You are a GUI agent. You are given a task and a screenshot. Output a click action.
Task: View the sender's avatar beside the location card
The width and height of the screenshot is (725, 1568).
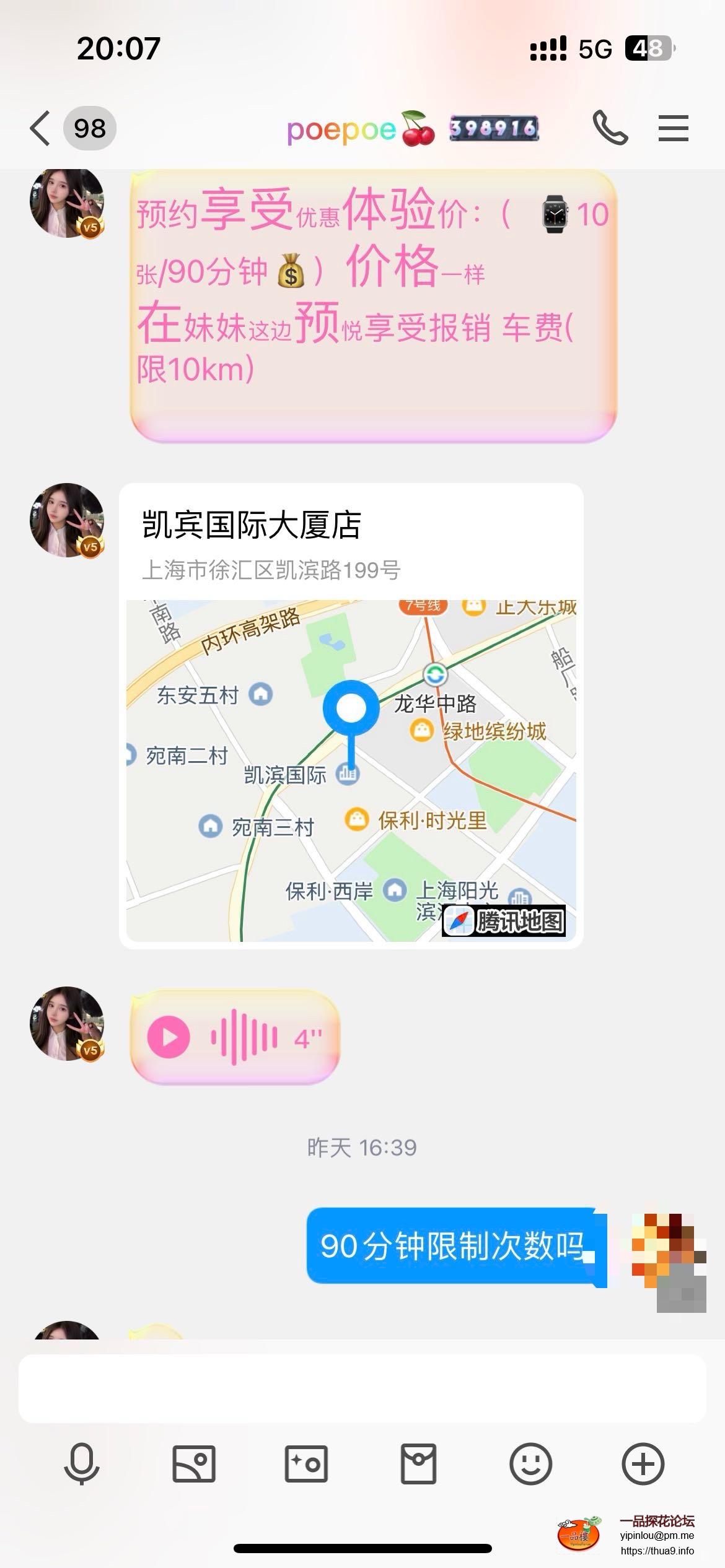pos(67,520)
